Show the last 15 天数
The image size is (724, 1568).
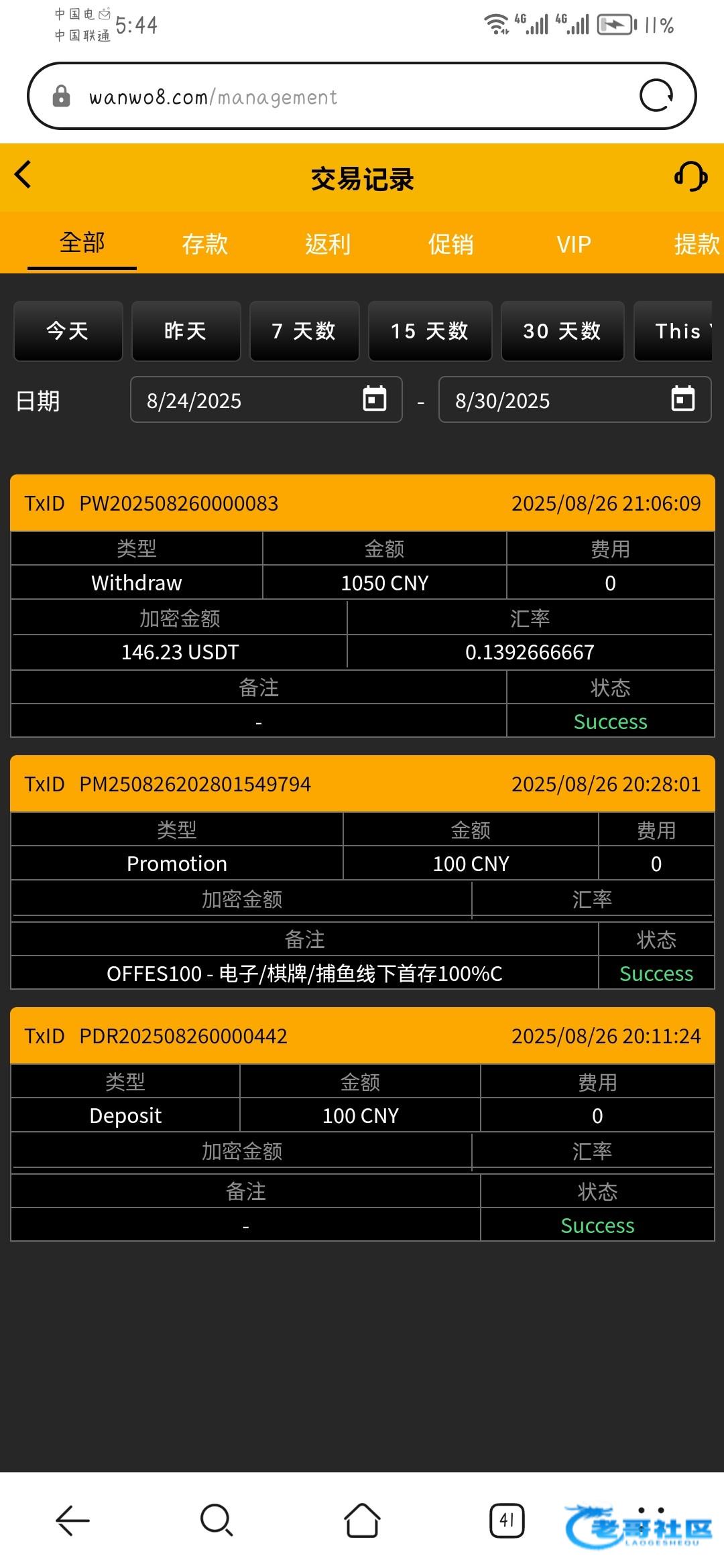(430, 331)
